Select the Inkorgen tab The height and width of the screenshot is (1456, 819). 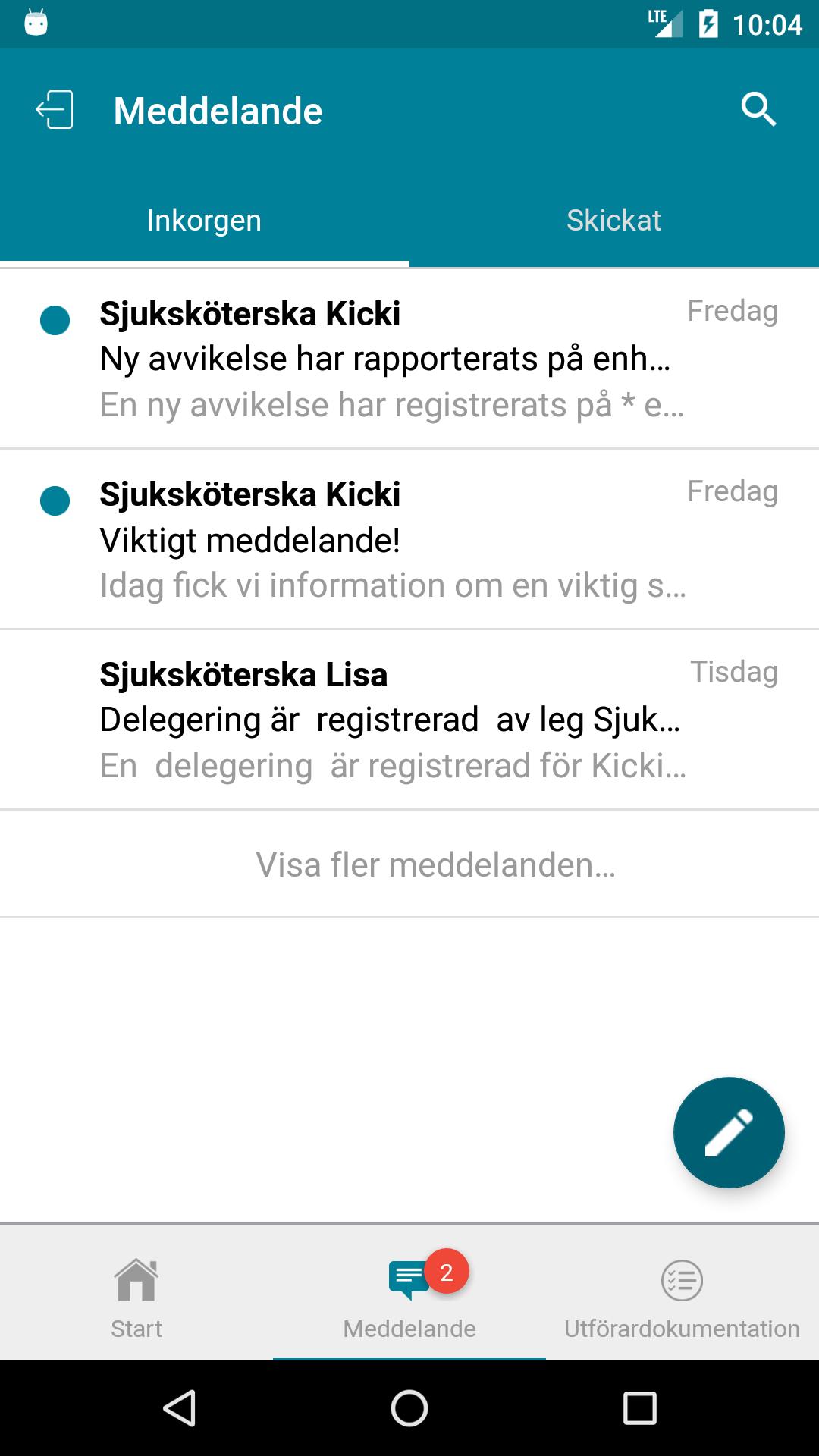point(205,221)
